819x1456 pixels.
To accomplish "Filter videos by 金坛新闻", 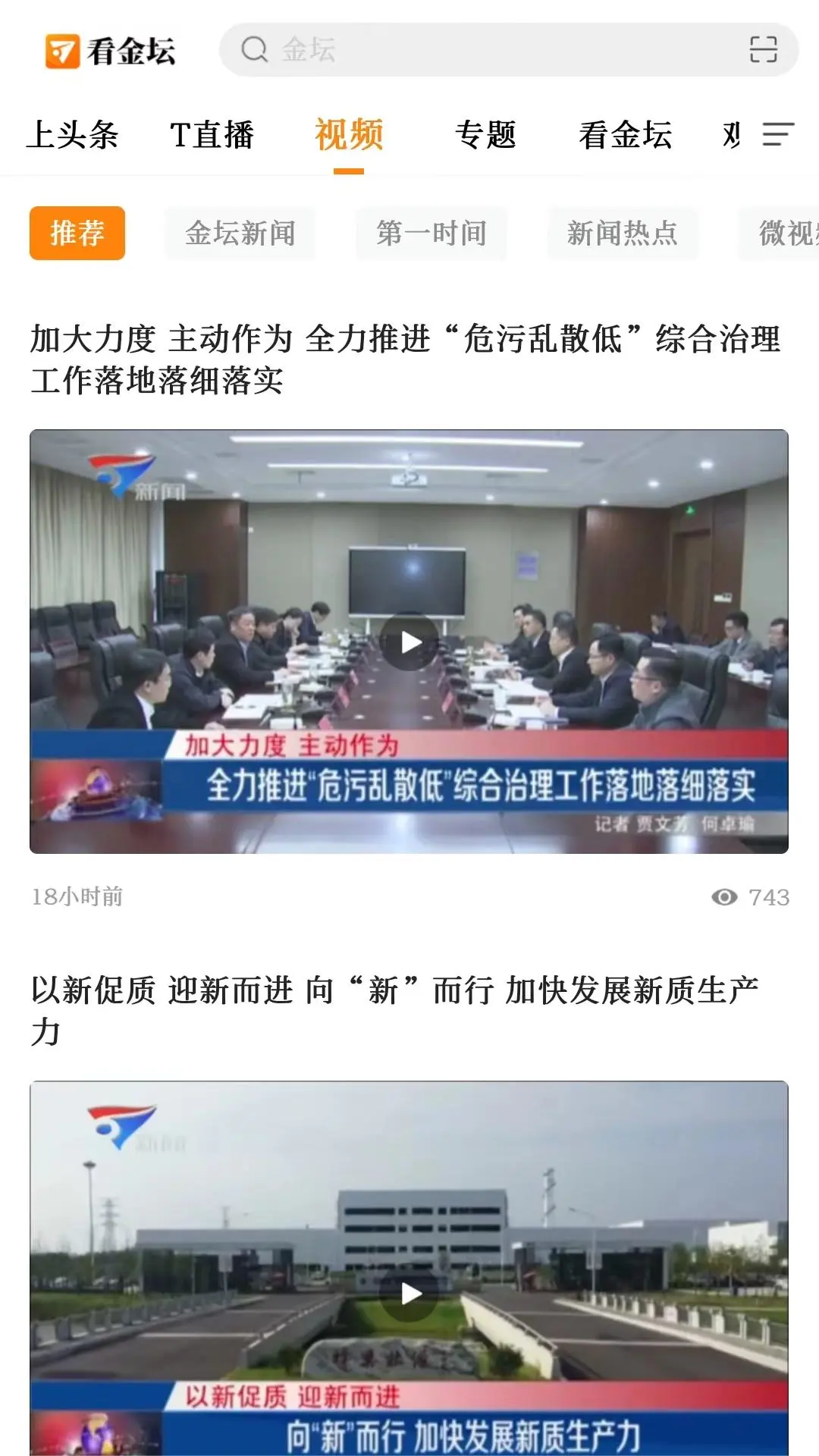I will point(240,233).
